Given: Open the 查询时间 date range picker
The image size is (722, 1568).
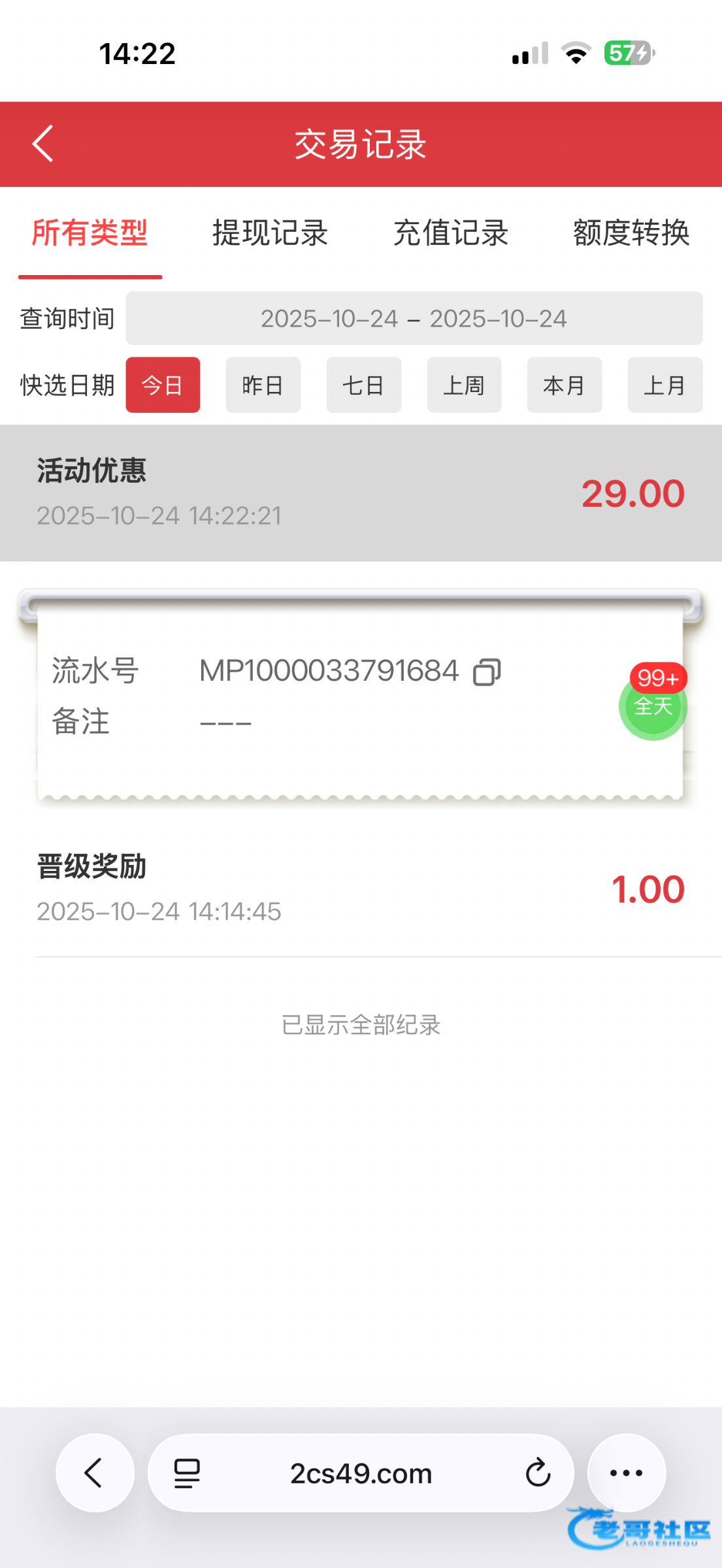Looking at the screenshot, I should 414,319.
